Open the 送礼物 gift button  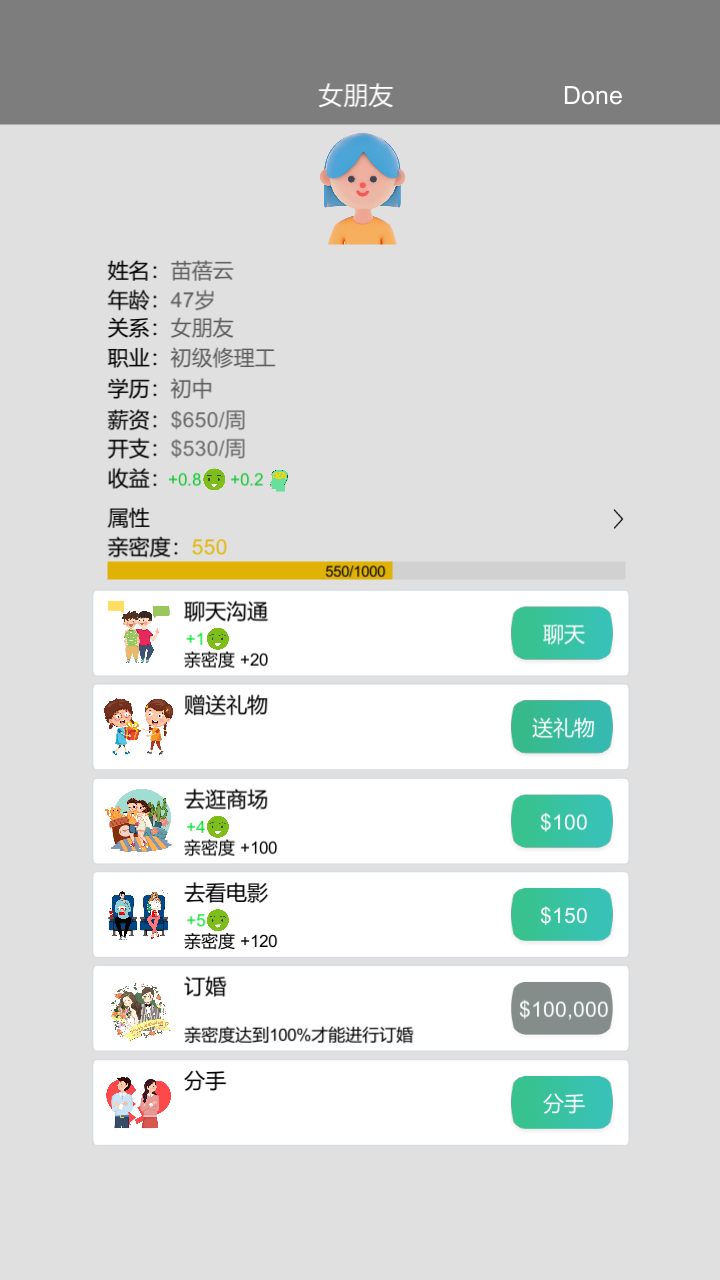pos(562,727)
